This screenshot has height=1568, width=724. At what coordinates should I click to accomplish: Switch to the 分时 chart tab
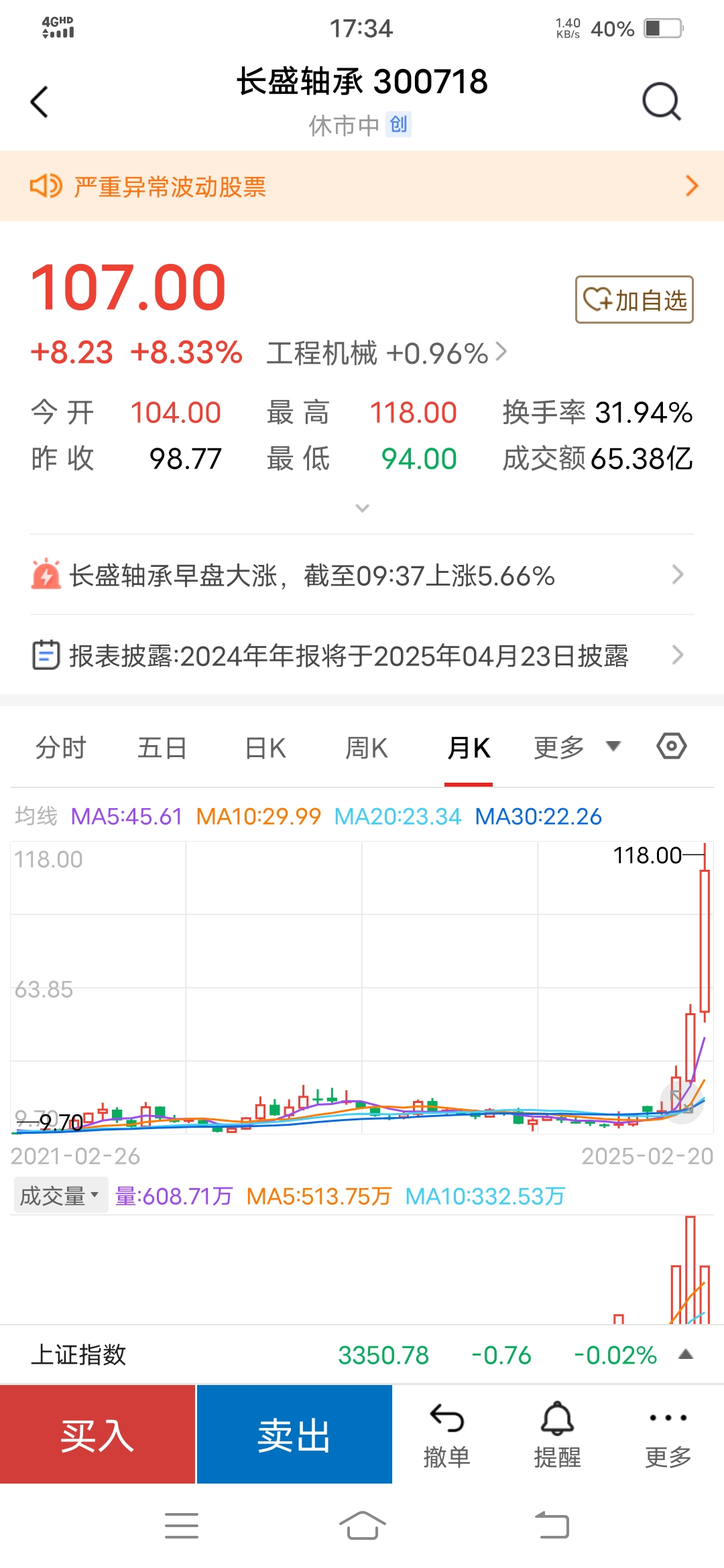coord(59,746)
